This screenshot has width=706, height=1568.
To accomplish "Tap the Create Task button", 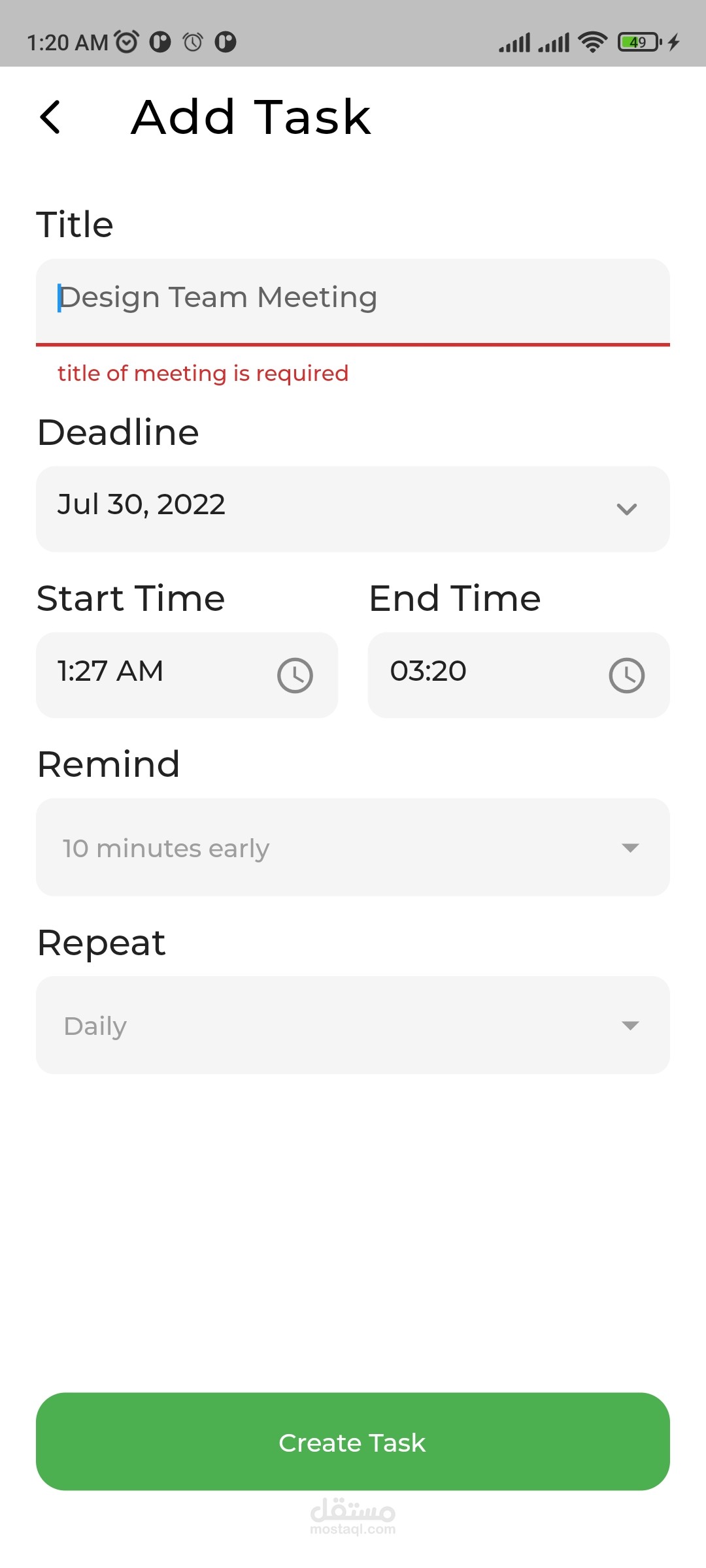I will pyautogui.click(x=353, y=1442).
